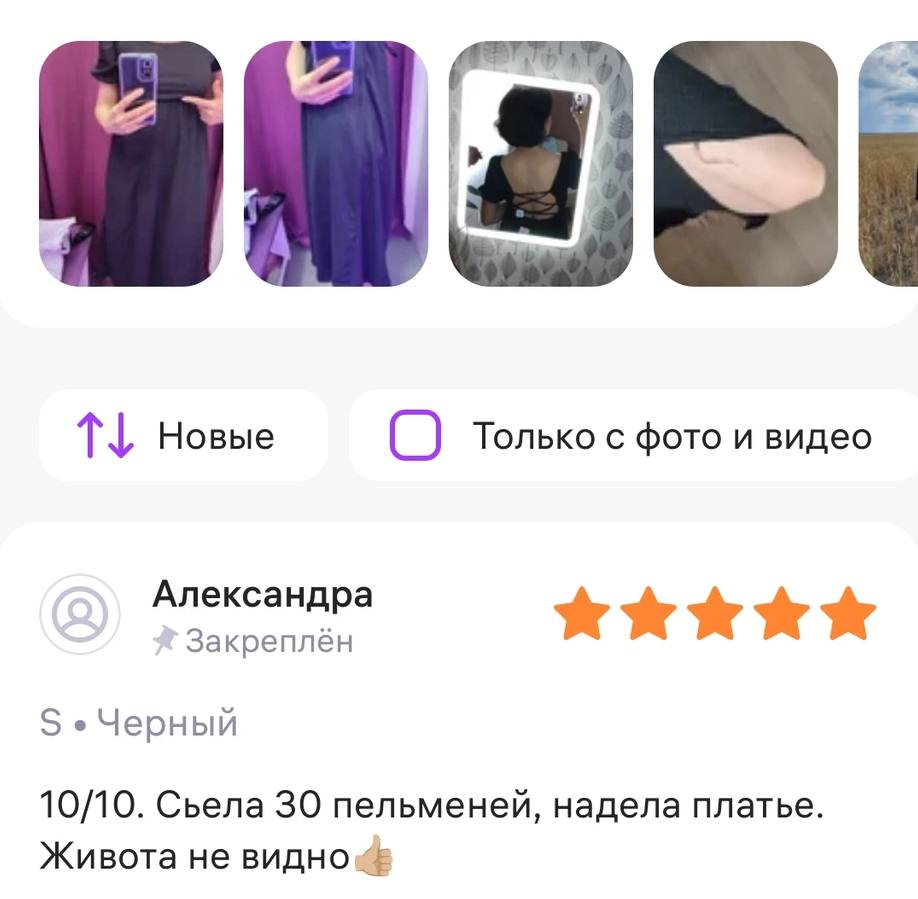Open the second review photo with purple curtain

point(336,163)
